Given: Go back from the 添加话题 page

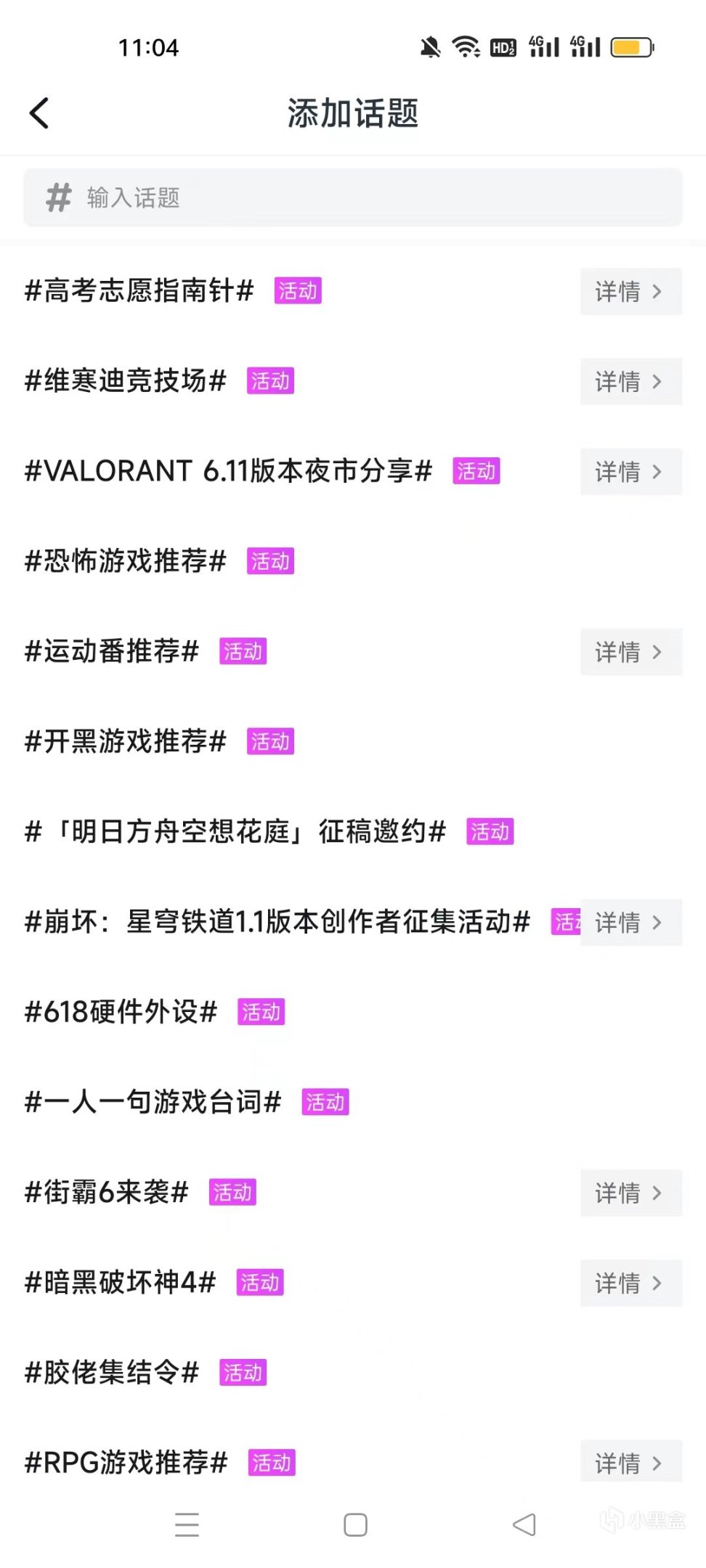Looking at the screenshot, I should tap(39, 113).
